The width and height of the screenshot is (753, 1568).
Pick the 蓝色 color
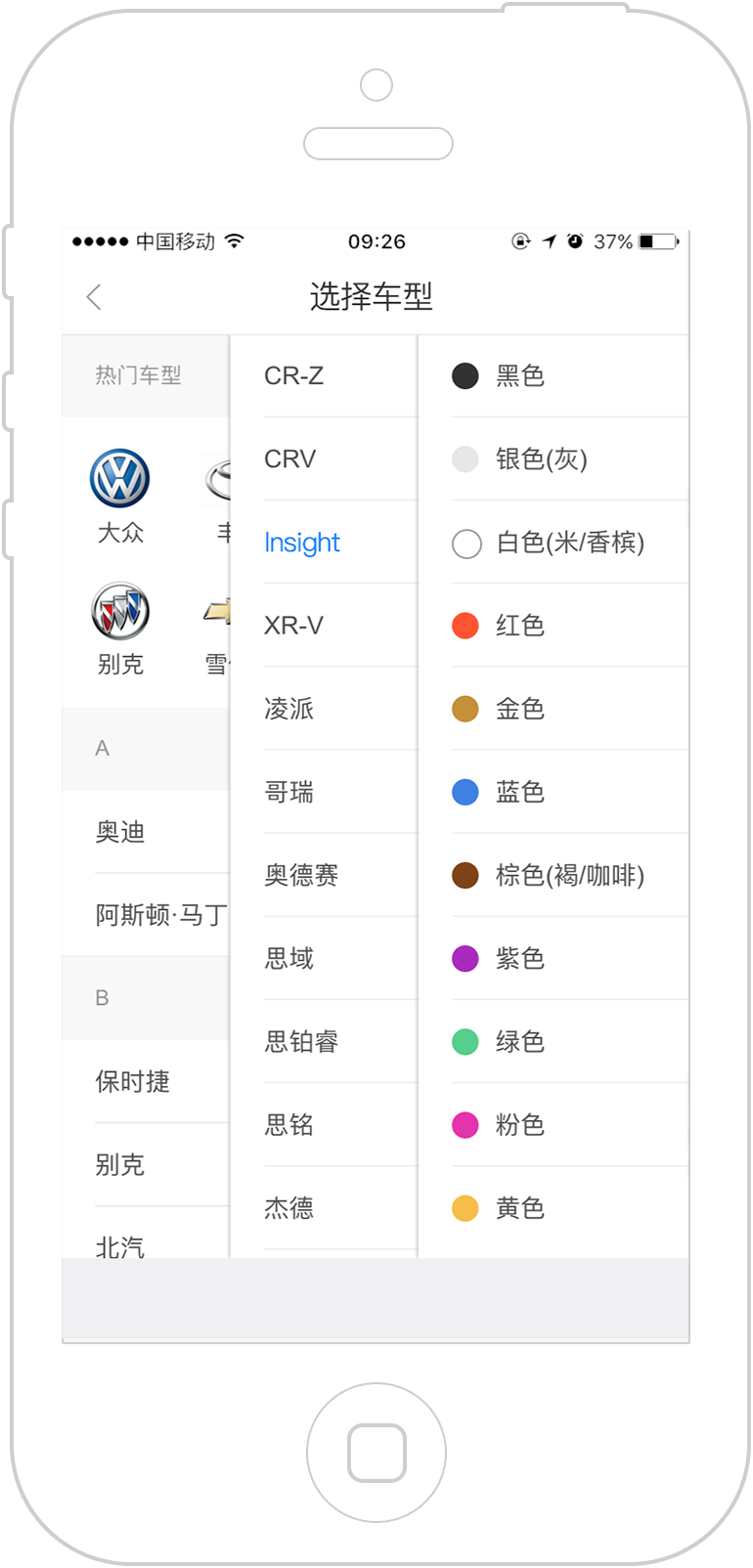point(554,792)
